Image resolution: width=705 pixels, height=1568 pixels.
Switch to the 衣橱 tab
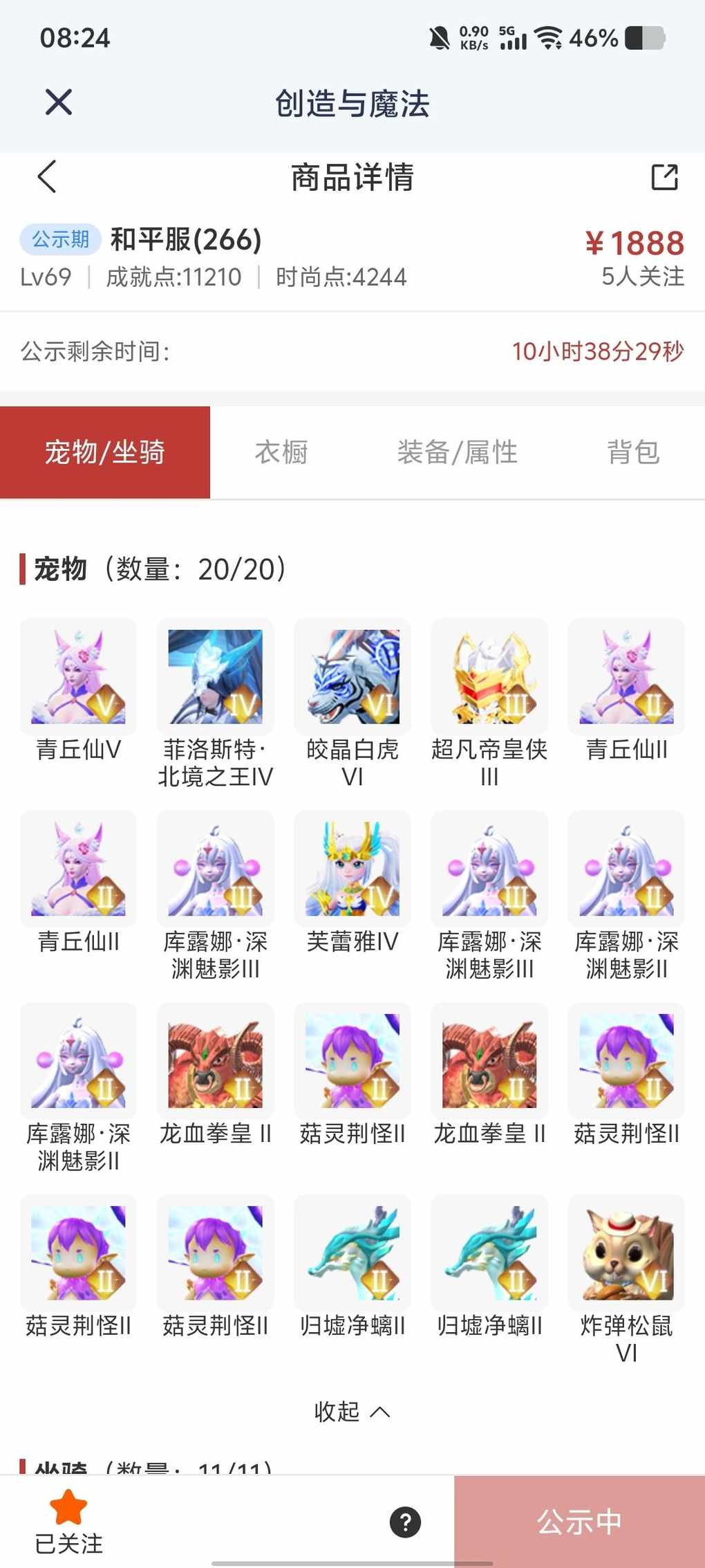[281, 452]
